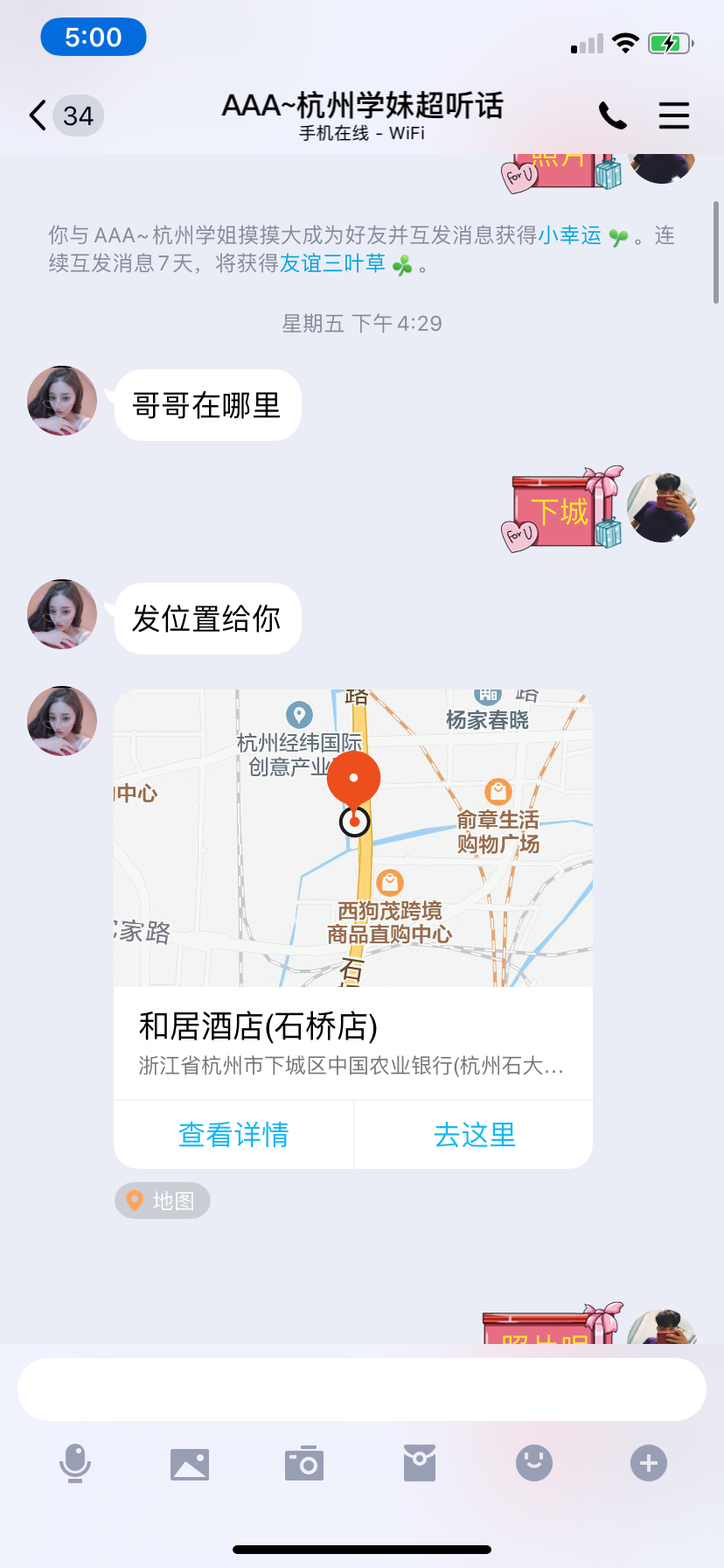Open the photo gallery picker icon
Image resolution: width=724 pixels, height=1568 pixels.
(190, 1462)
